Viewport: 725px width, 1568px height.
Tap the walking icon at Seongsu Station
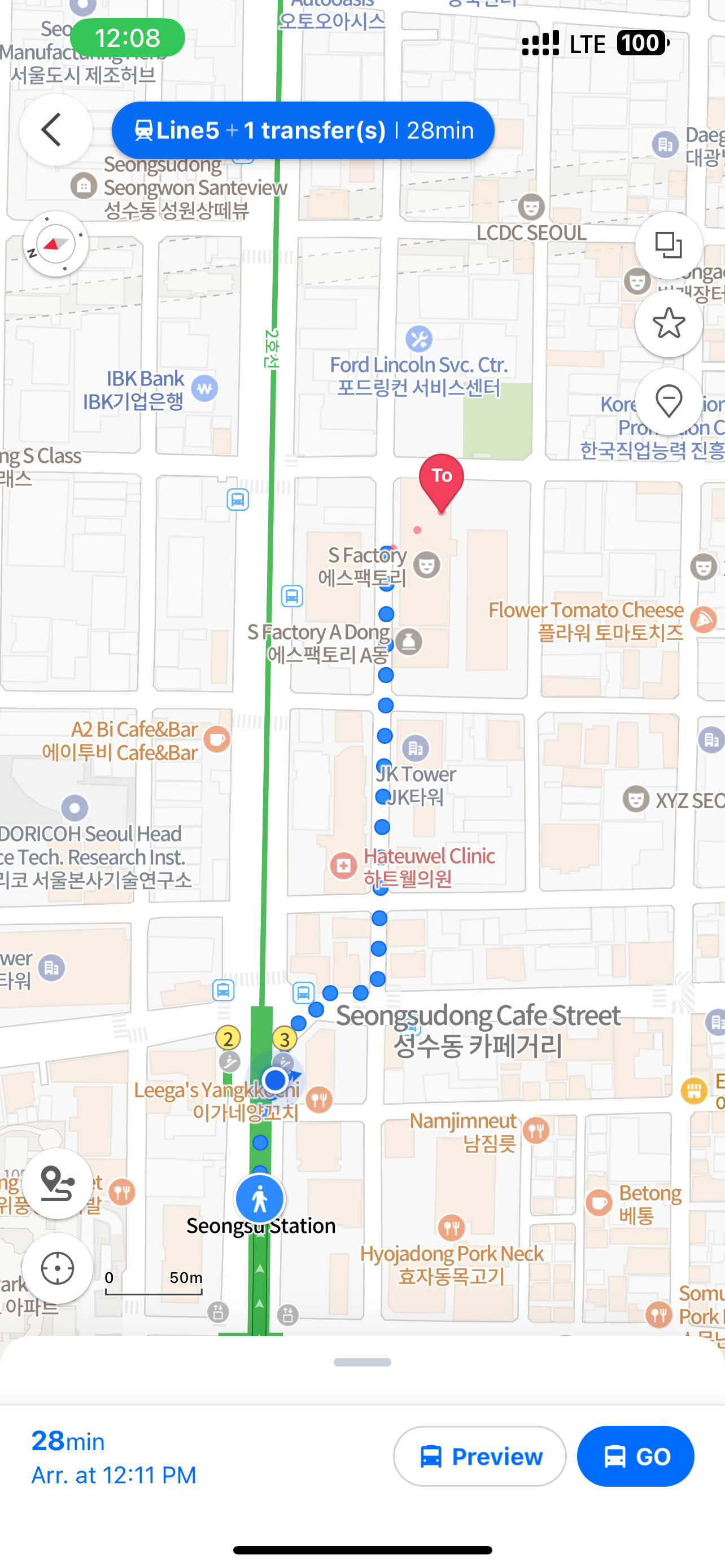click(x=260, y=1198)
